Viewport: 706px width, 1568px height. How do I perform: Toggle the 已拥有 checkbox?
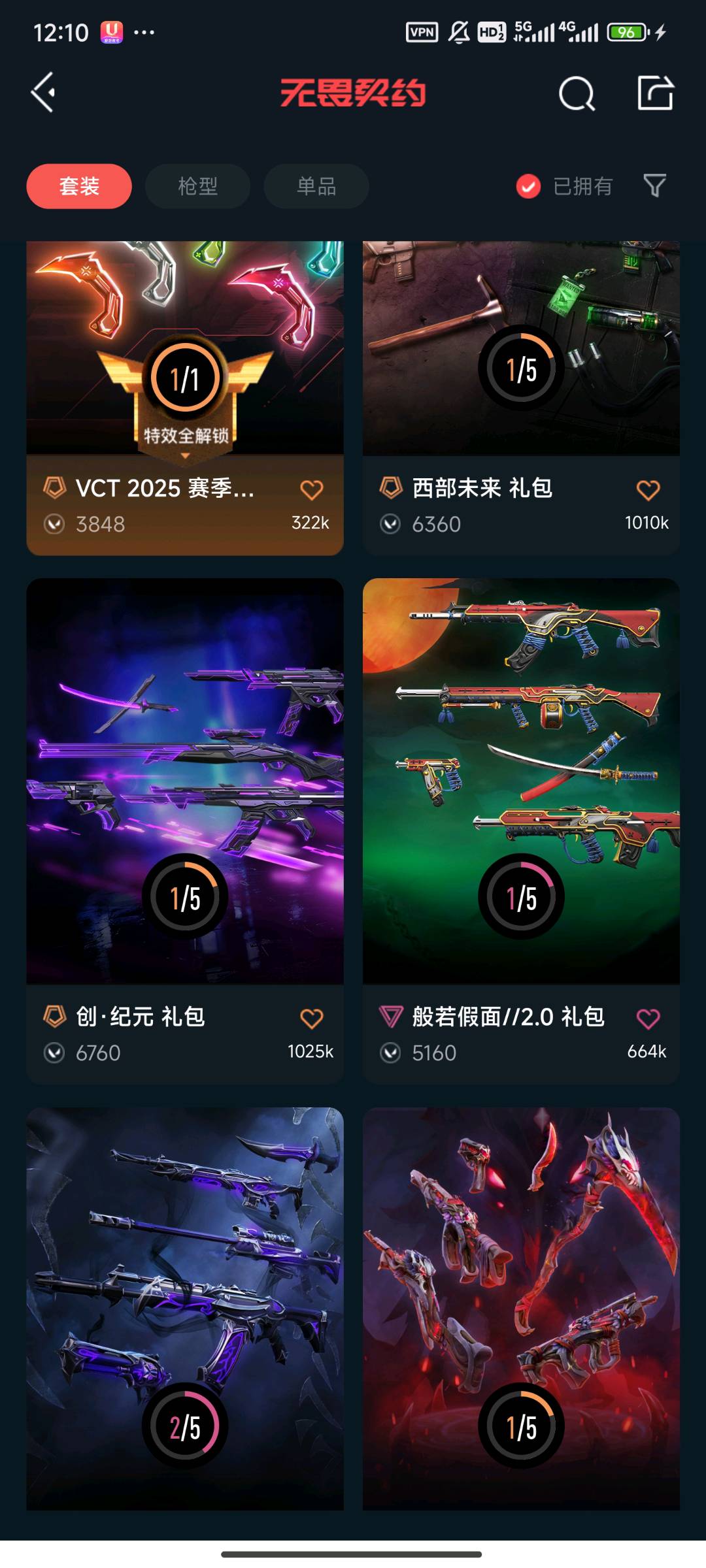528,186
